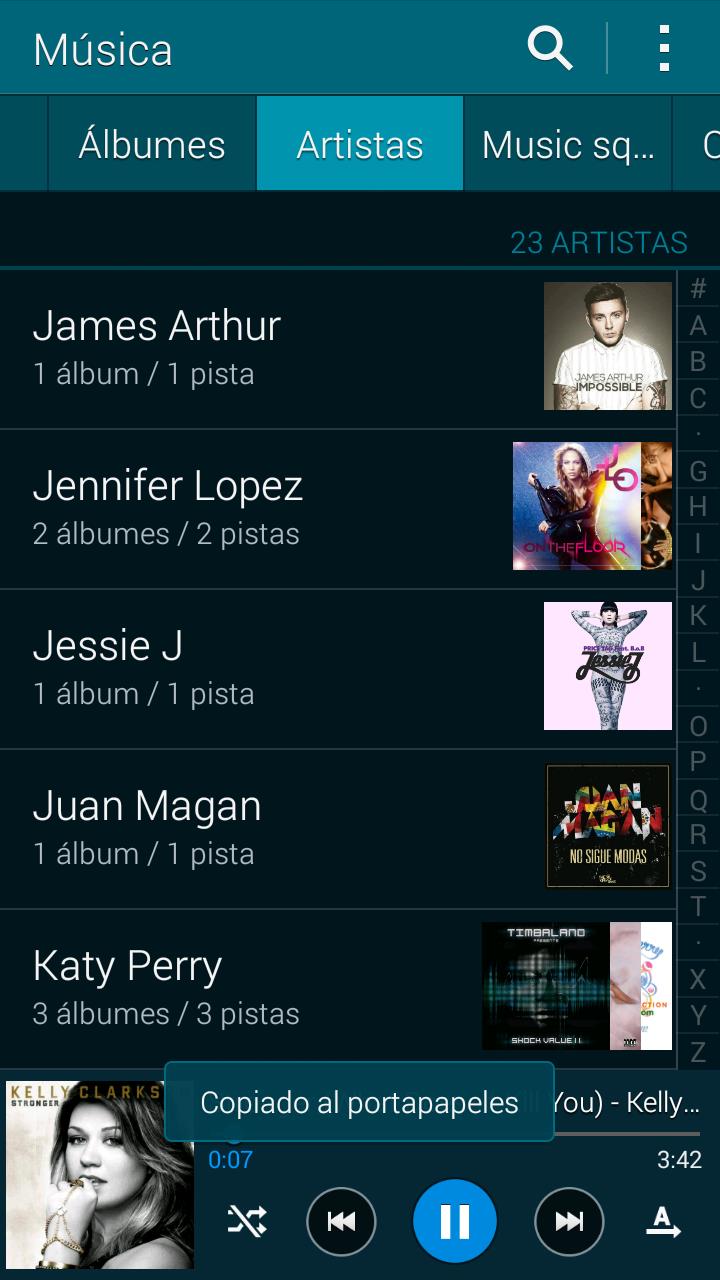Jump to letter G in index

698,471
